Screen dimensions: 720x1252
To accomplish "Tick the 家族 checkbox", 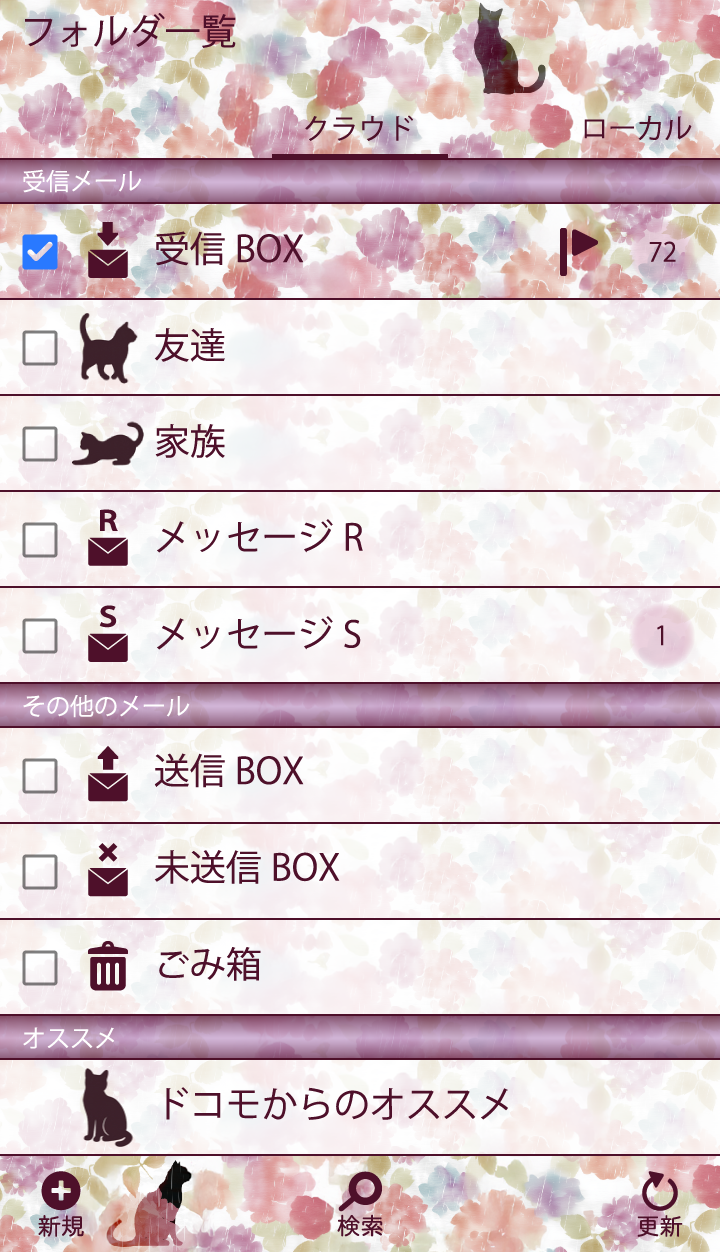I will pyautogui.click(x=40, y=444).
